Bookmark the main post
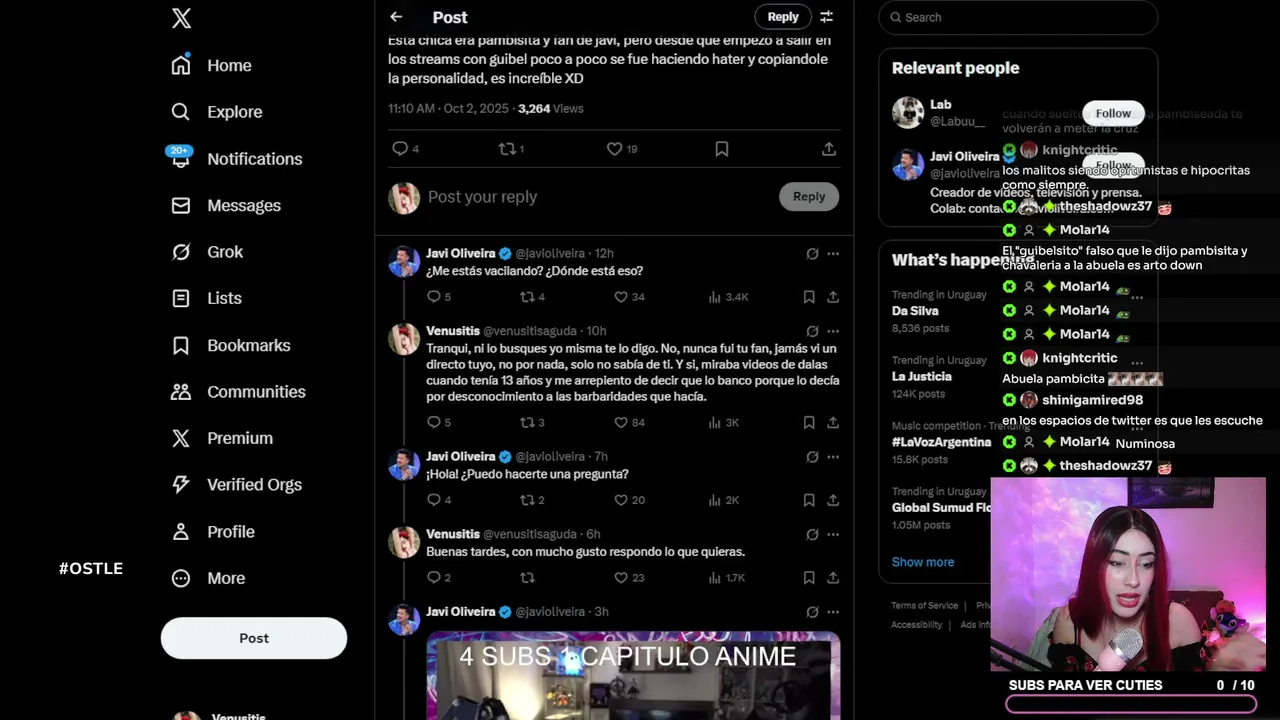This screenshot has height=720, width=1280. 722,149
